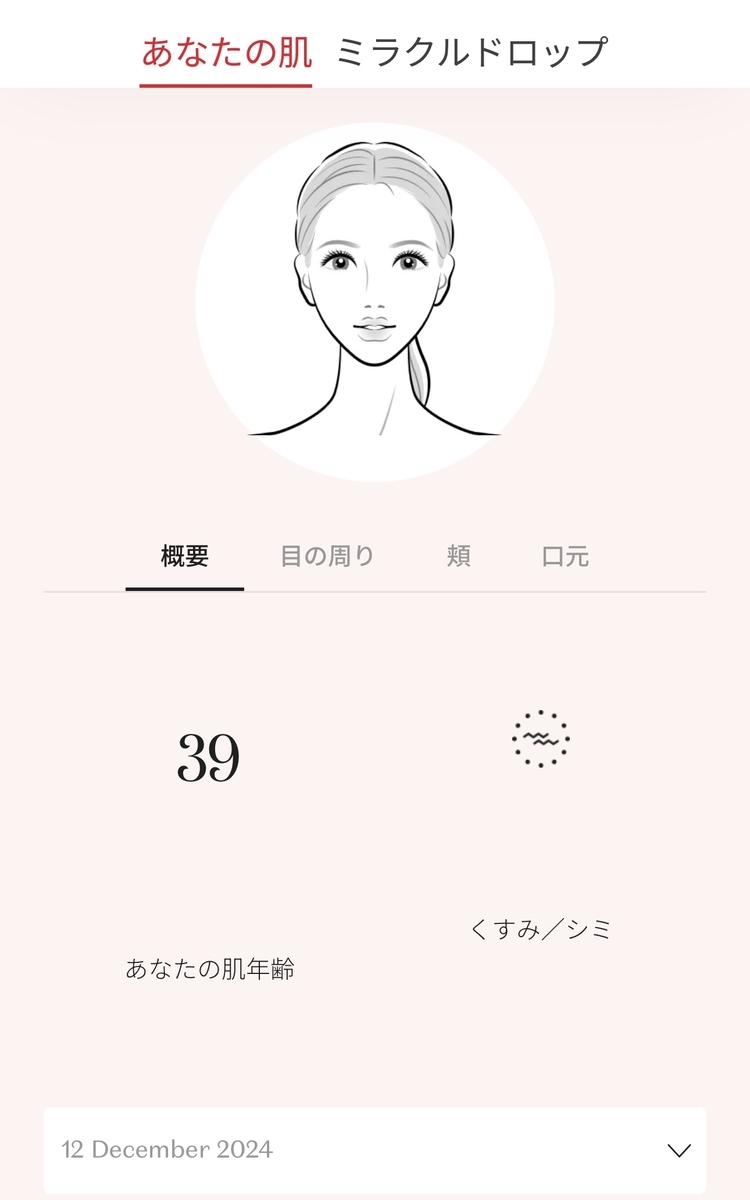Select the あなたの肌 tab

pyautogui.click(x=226, y=51)
